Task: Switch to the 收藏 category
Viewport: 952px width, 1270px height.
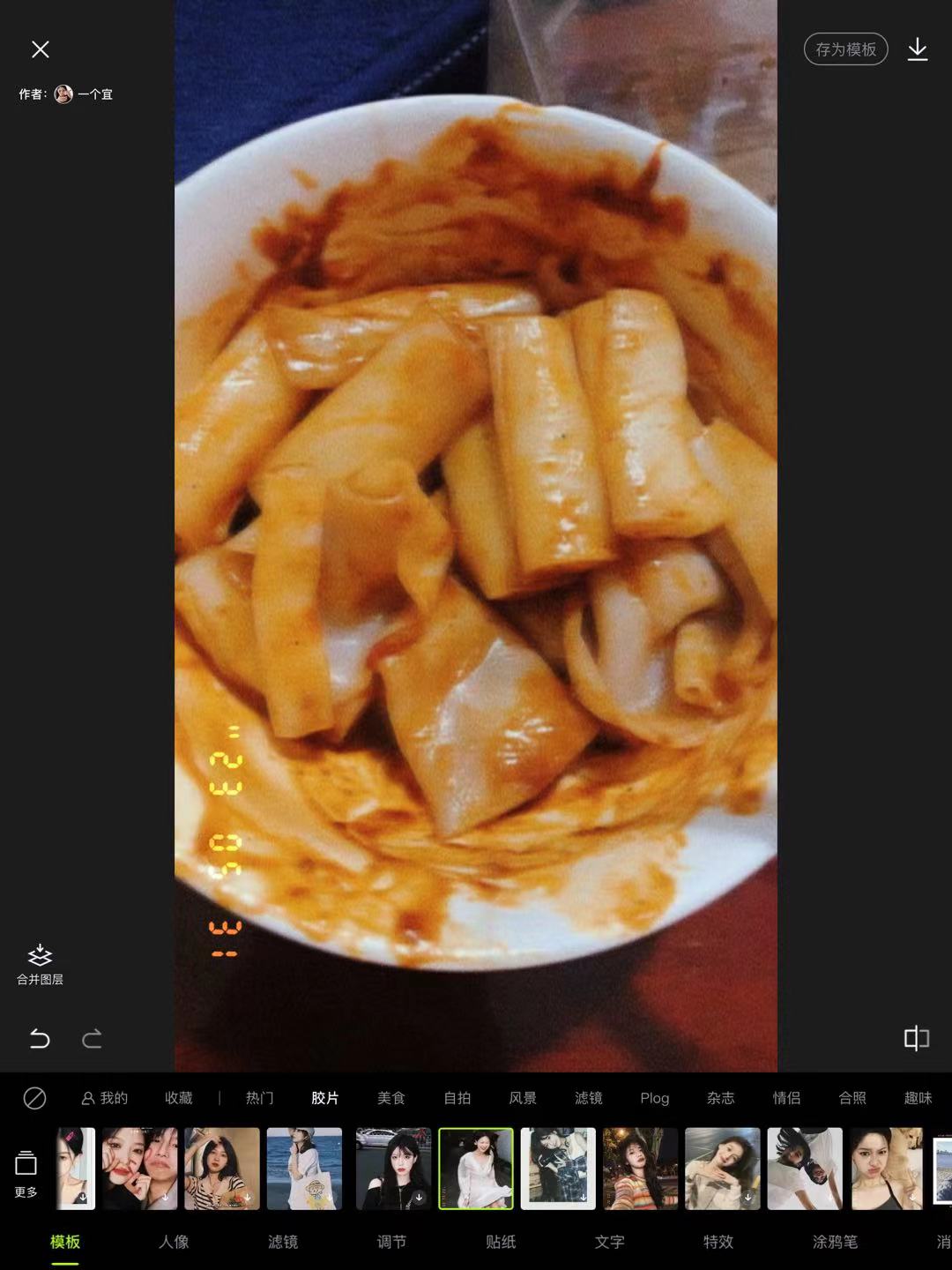Action: coord(178,1098)
